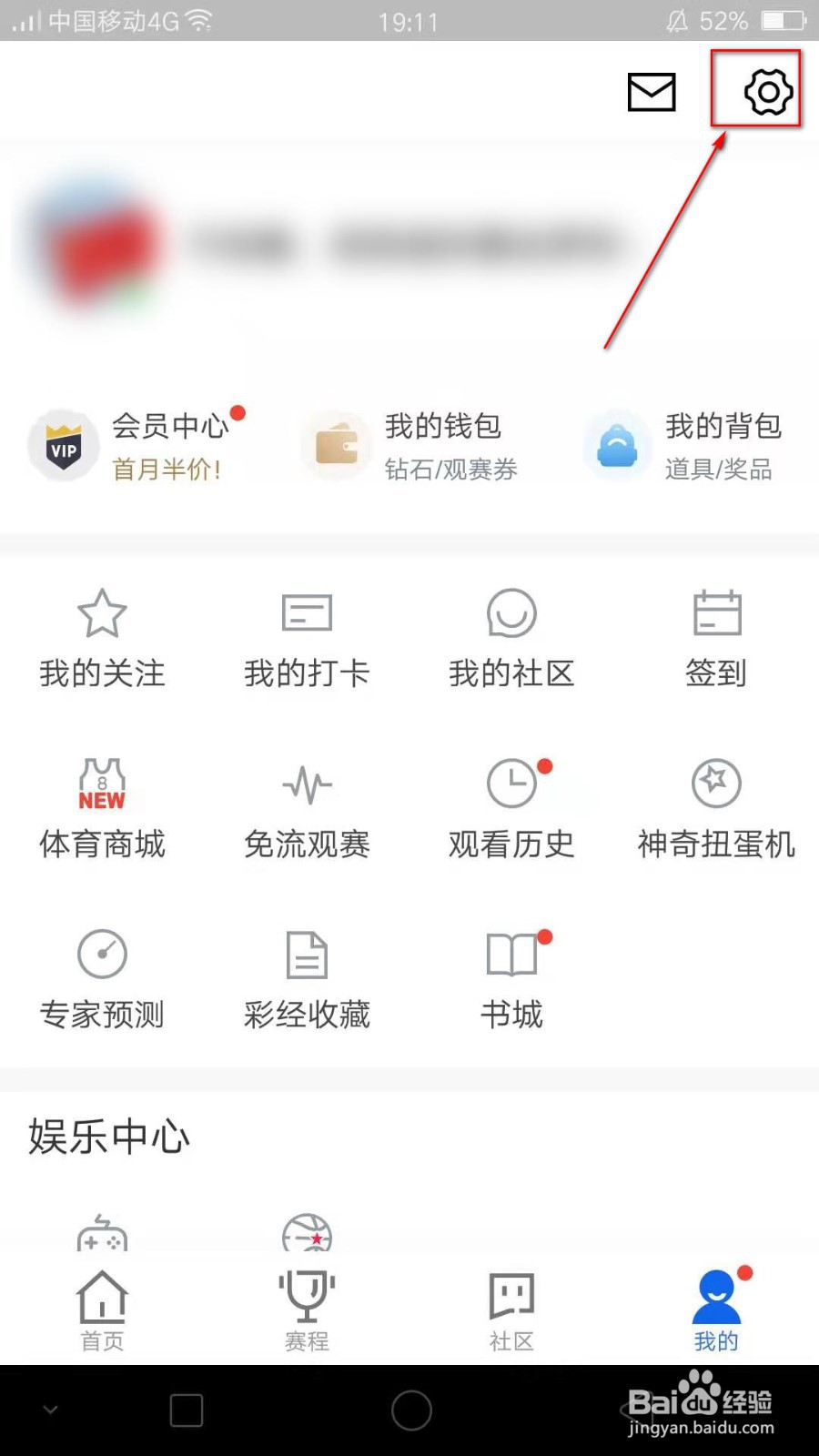819x1456 pixels.
Task: View 观看历史 watch history
Action: (x=511, y=808)
